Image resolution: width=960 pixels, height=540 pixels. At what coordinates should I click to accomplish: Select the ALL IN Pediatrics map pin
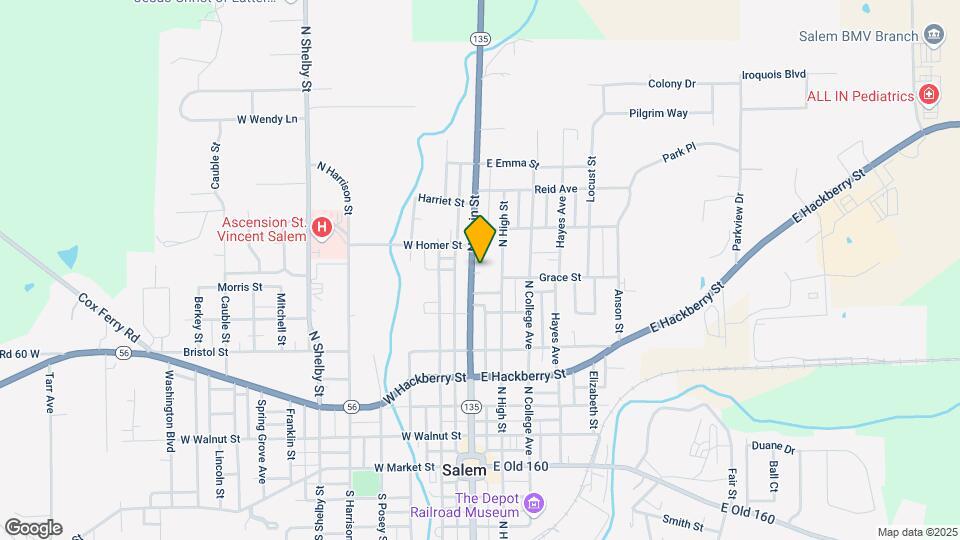click(929, 95)
